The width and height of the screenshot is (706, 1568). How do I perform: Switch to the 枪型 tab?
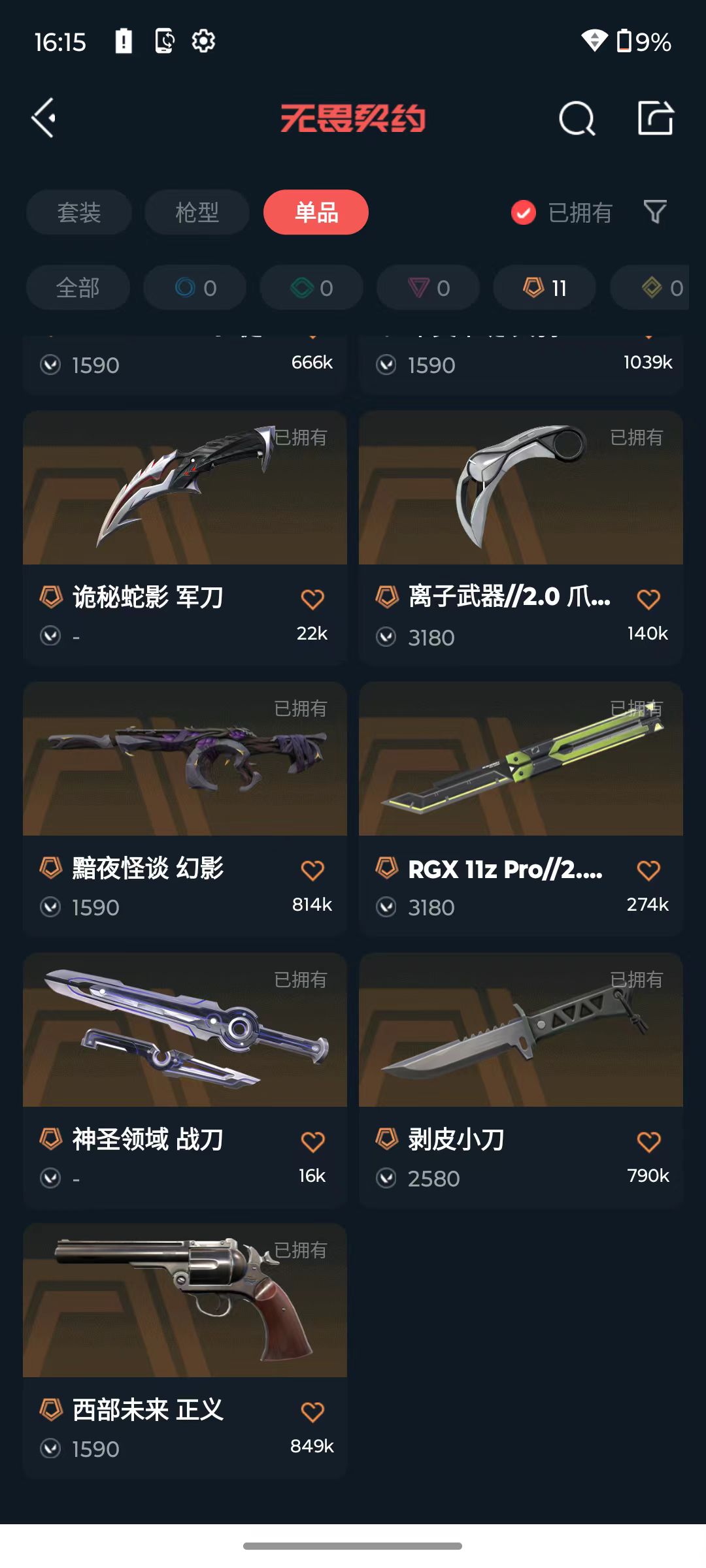(x=197, y=212)
